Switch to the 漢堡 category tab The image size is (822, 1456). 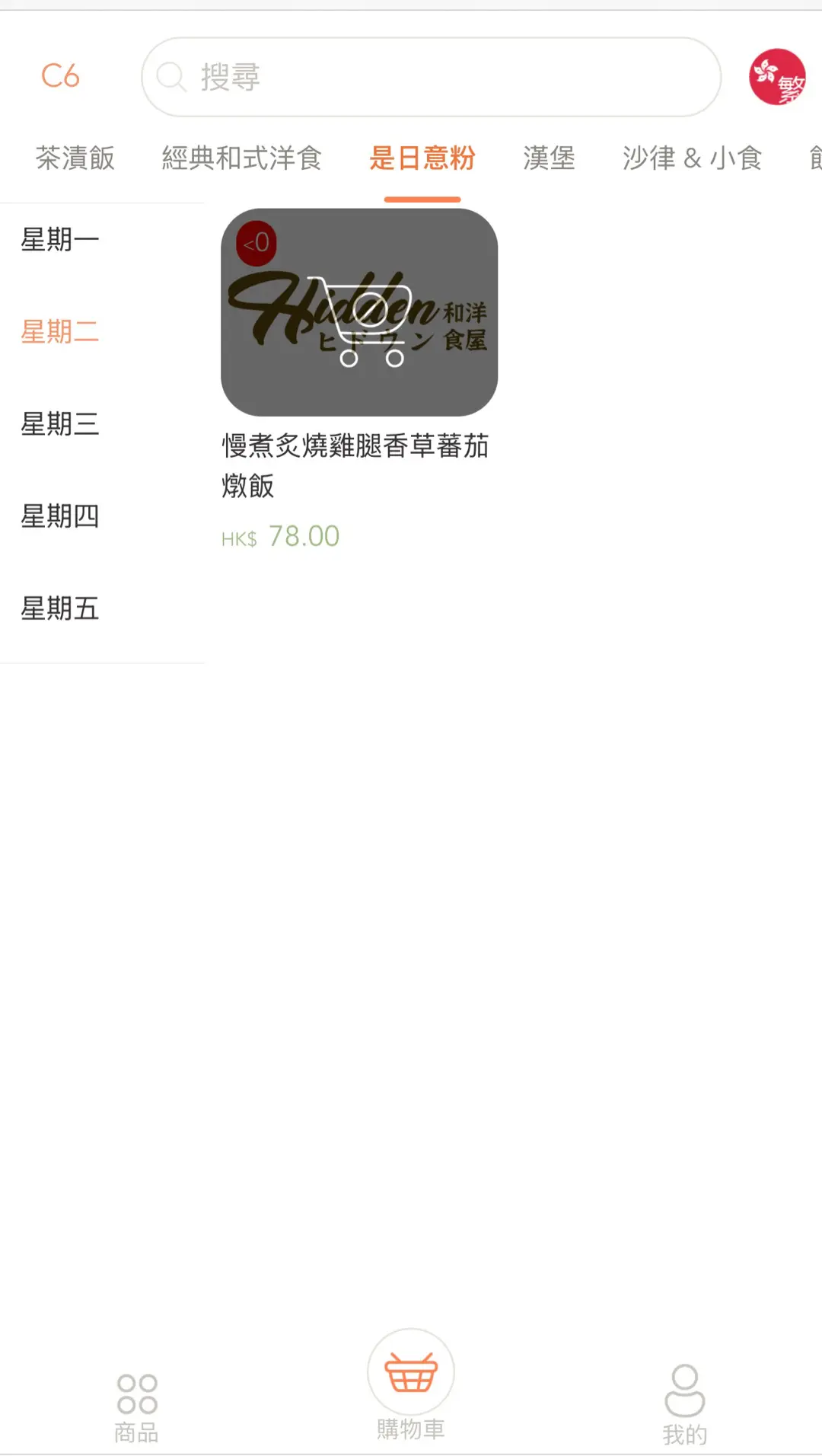click(548, 158)
